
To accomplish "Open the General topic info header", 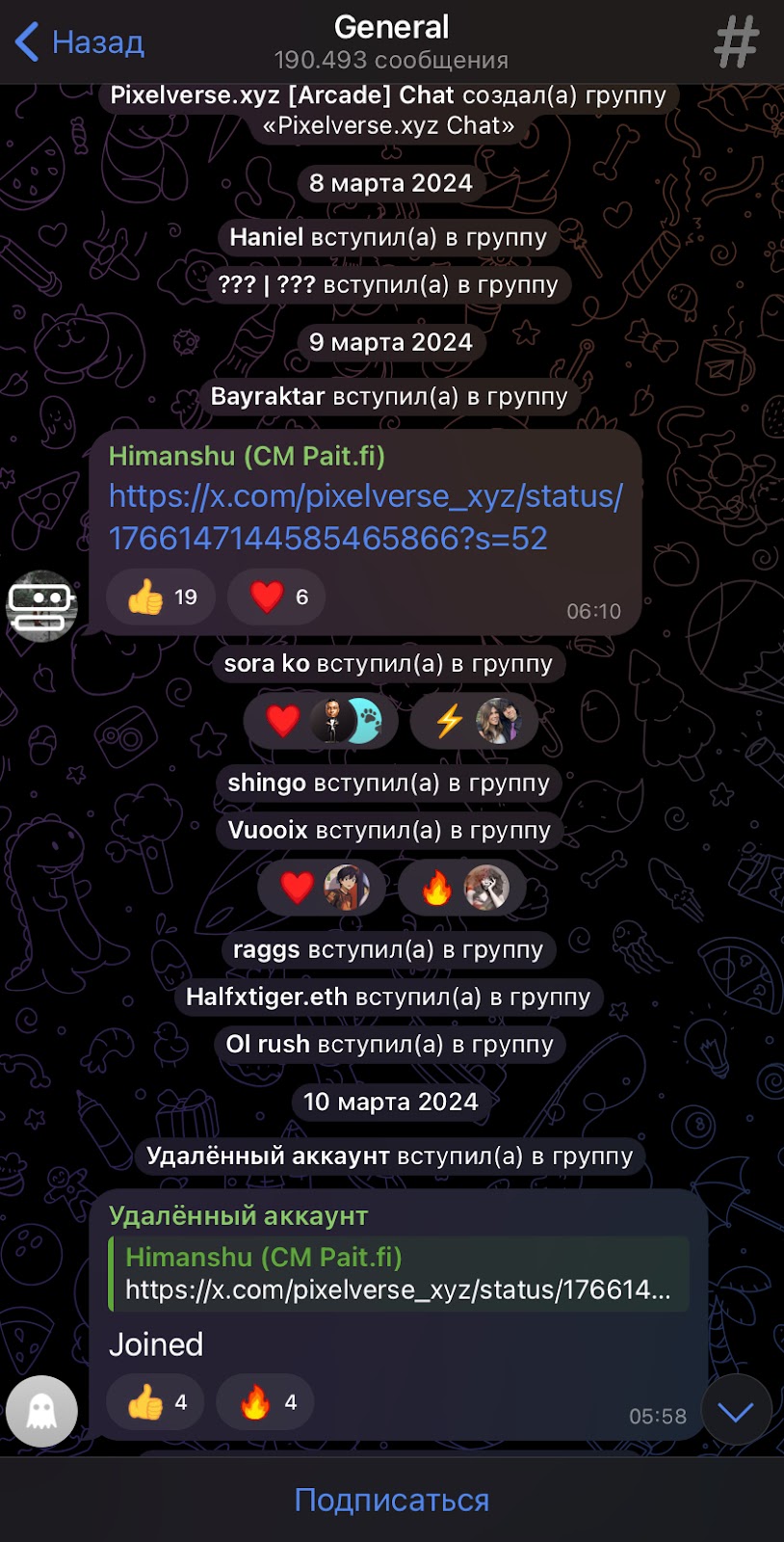I will (x=391, y=42).
